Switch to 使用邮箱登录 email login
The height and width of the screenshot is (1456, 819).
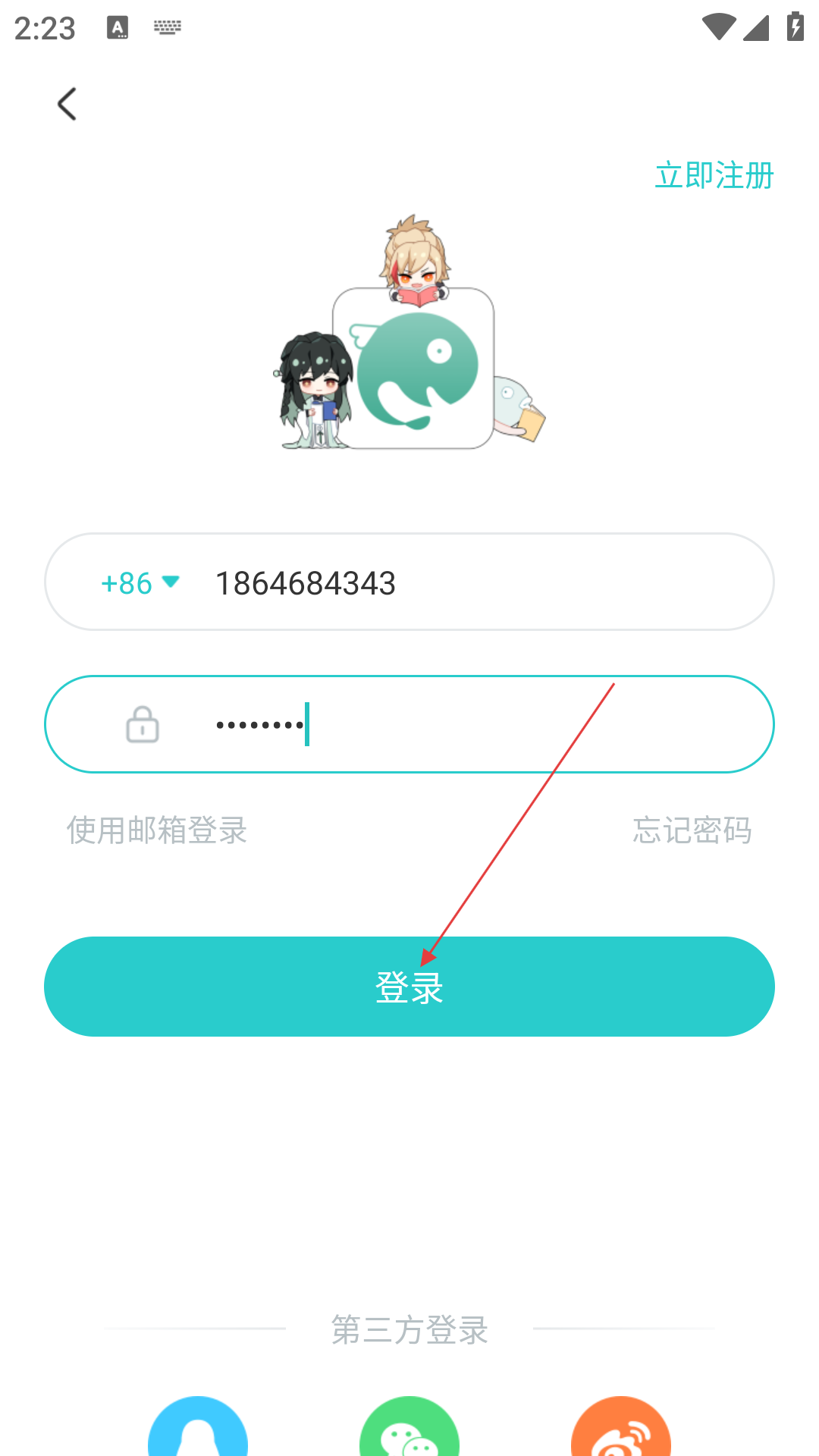tap(157, 830)
